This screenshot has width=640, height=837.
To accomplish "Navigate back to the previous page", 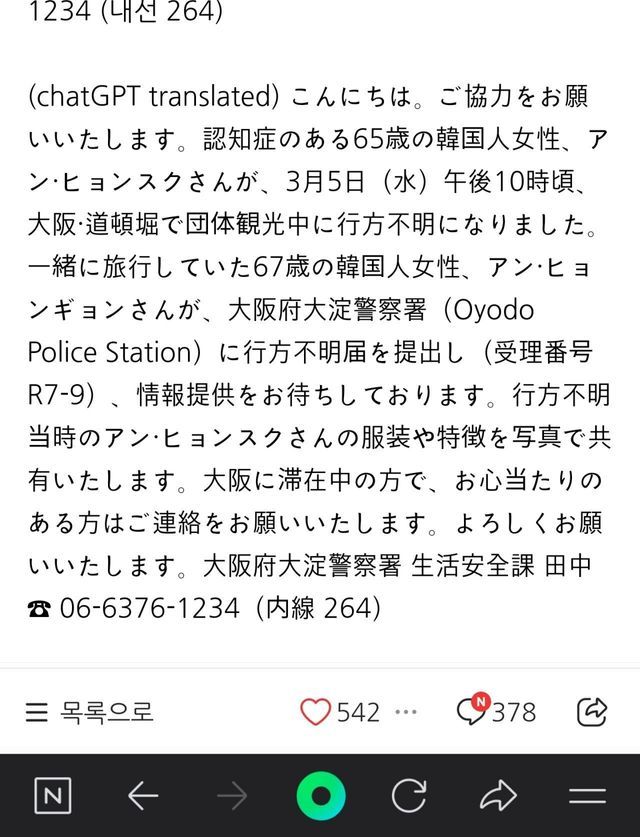I will [x=143, y=796].
